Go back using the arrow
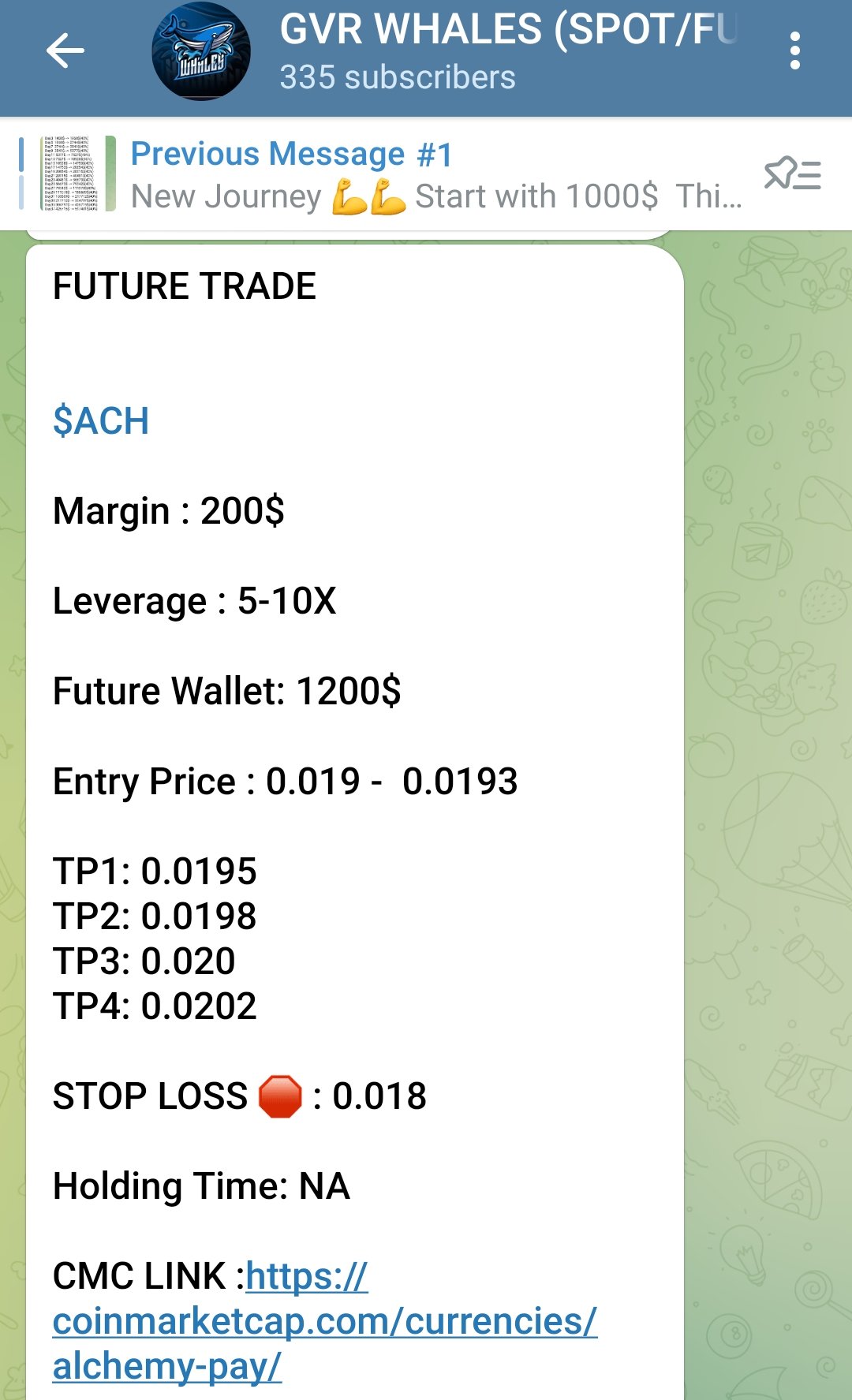Screen dimensions: 852x1400 [x=65, y=52]
